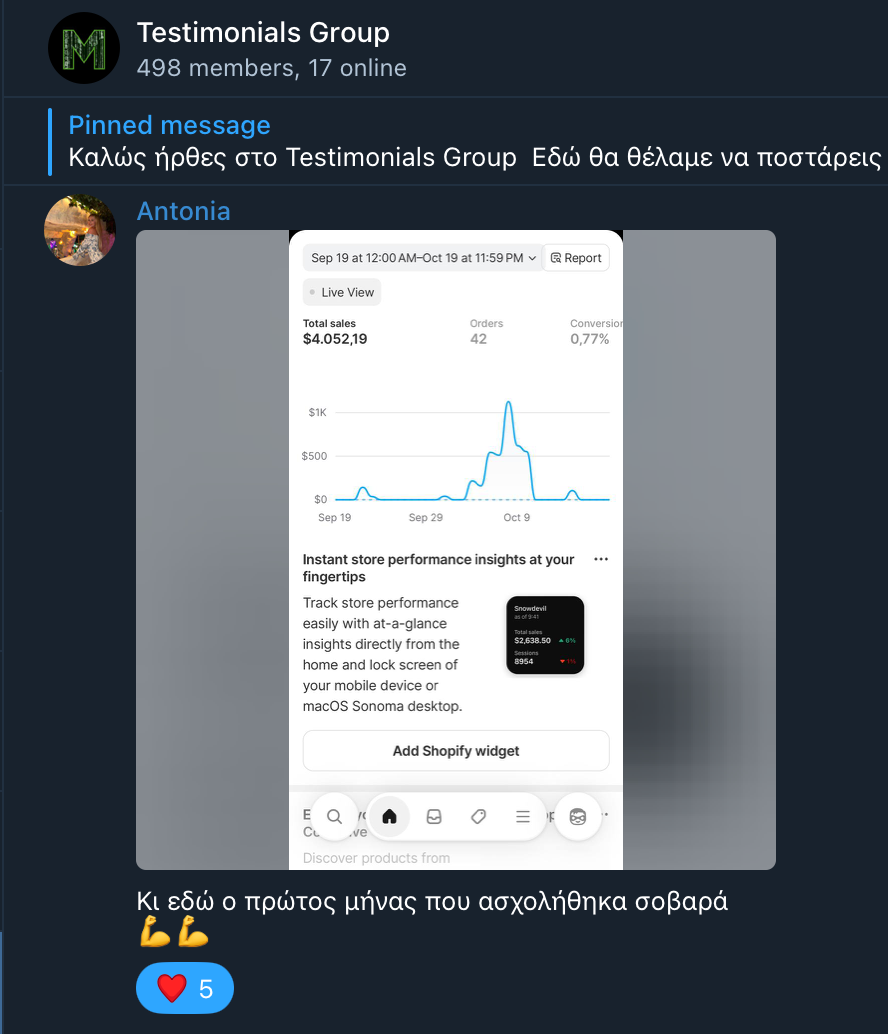Open Antonia's profile picture

pos(80,230)
